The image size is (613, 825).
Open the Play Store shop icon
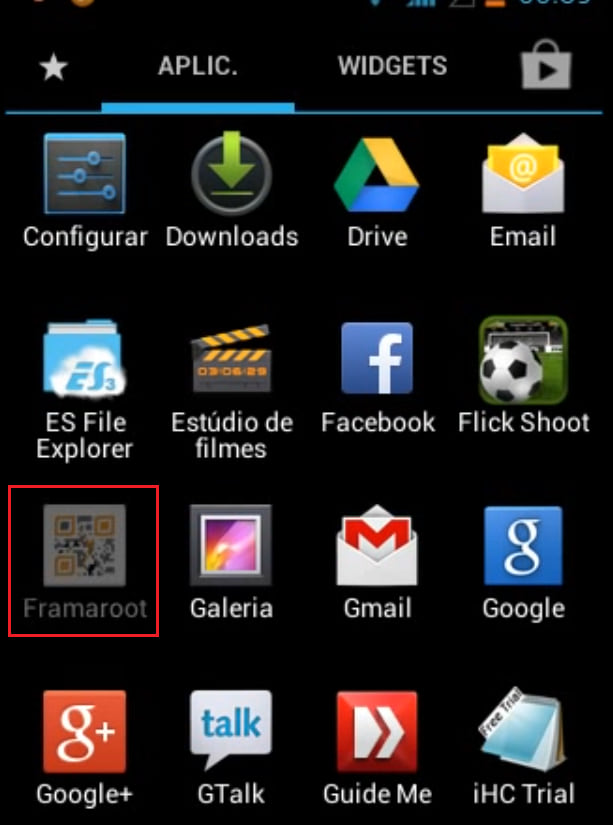coord(546,67)
